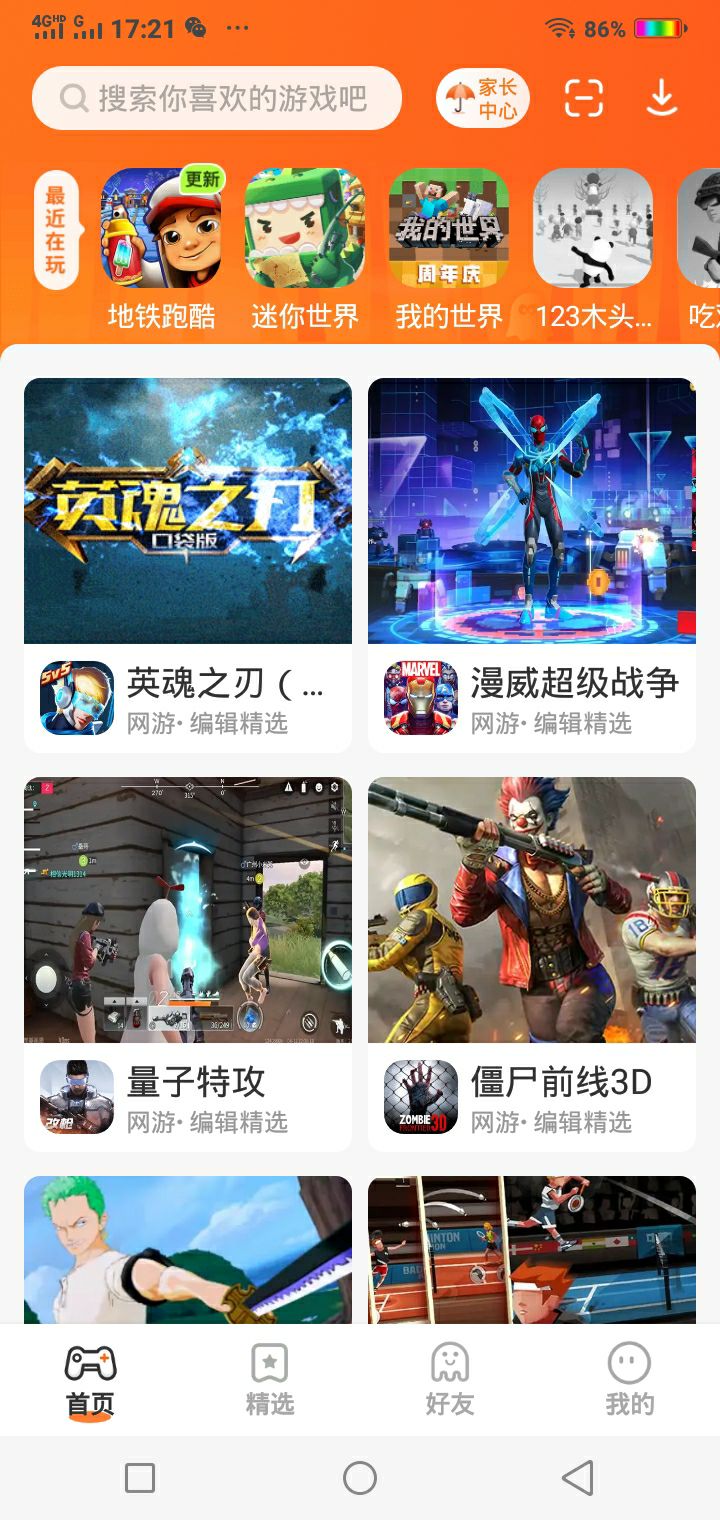Open the game search box
720x1520 pixels.
(x=216, y=98)
